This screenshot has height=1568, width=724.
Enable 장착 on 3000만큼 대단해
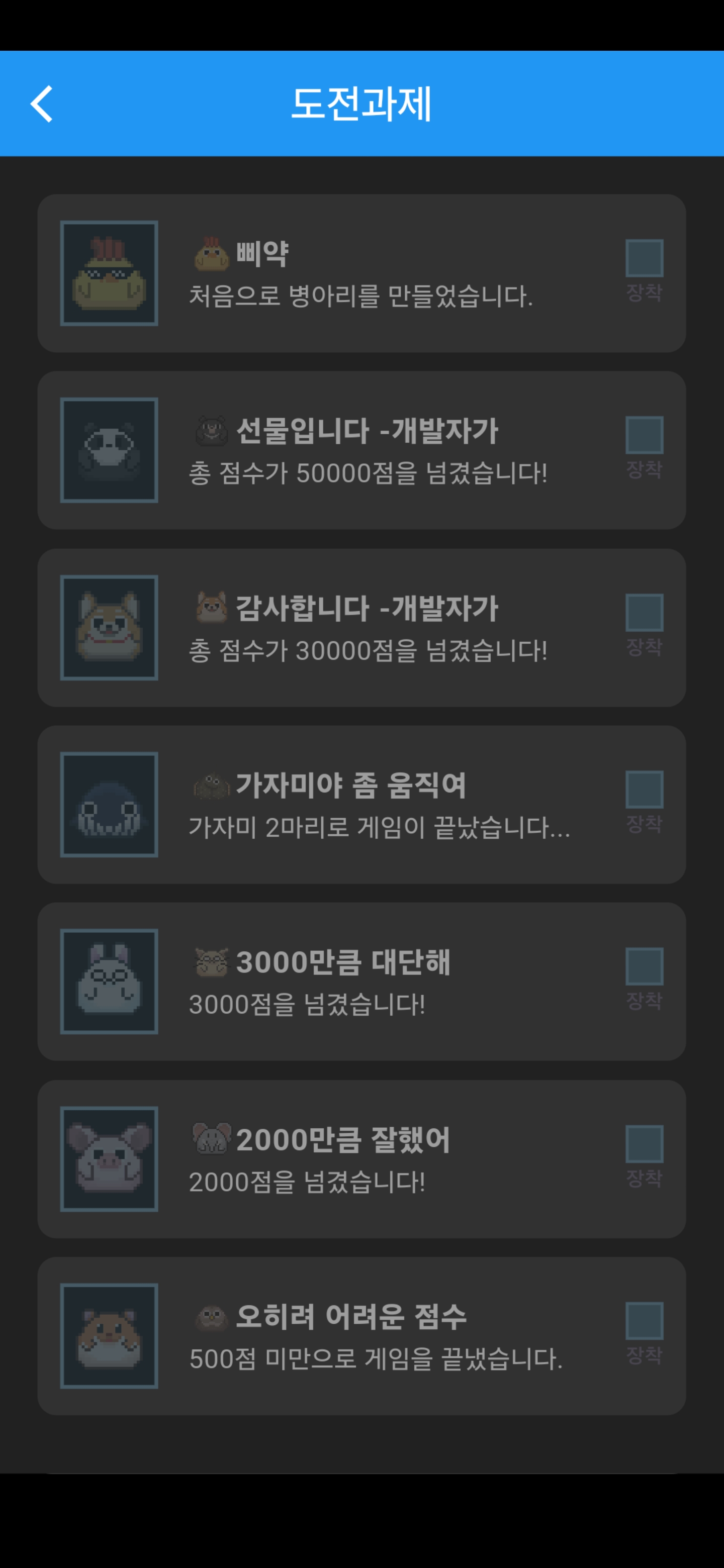(x=644, y=966)
